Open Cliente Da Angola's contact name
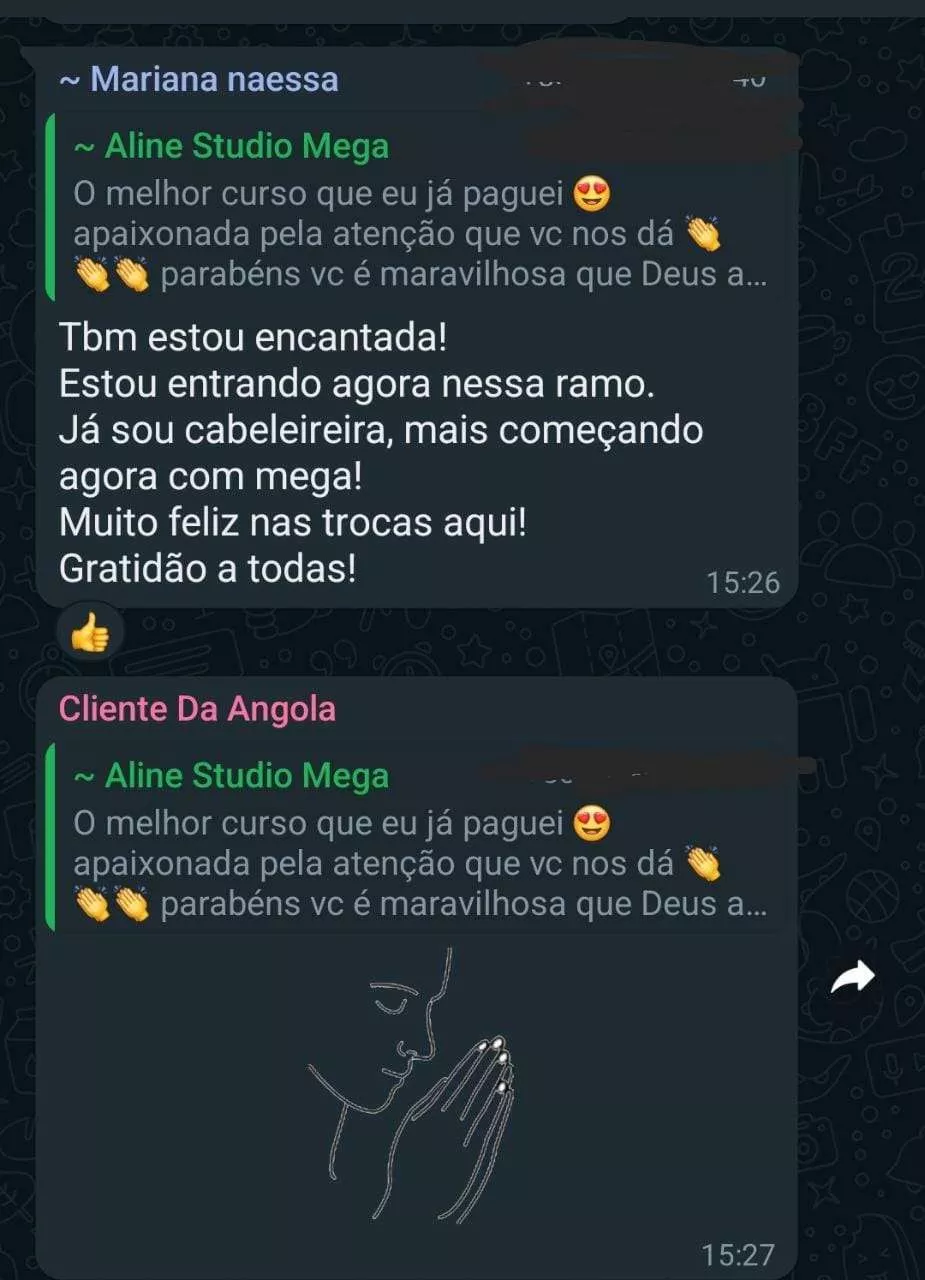The width and height of the screenshot is (925, 1280). [197, 709]
